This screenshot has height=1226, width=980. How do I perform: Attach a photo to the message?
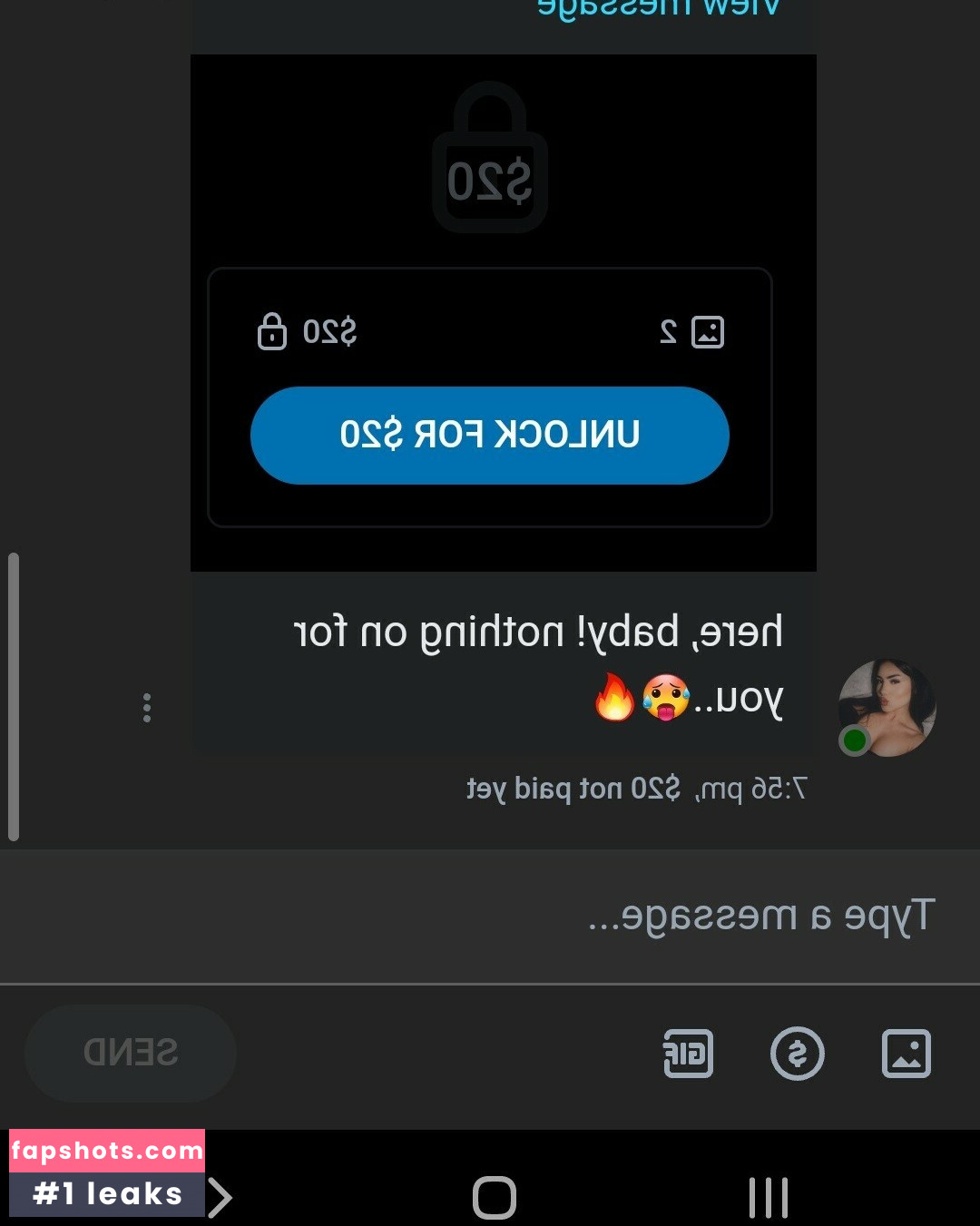click(x=906, y=1054)
